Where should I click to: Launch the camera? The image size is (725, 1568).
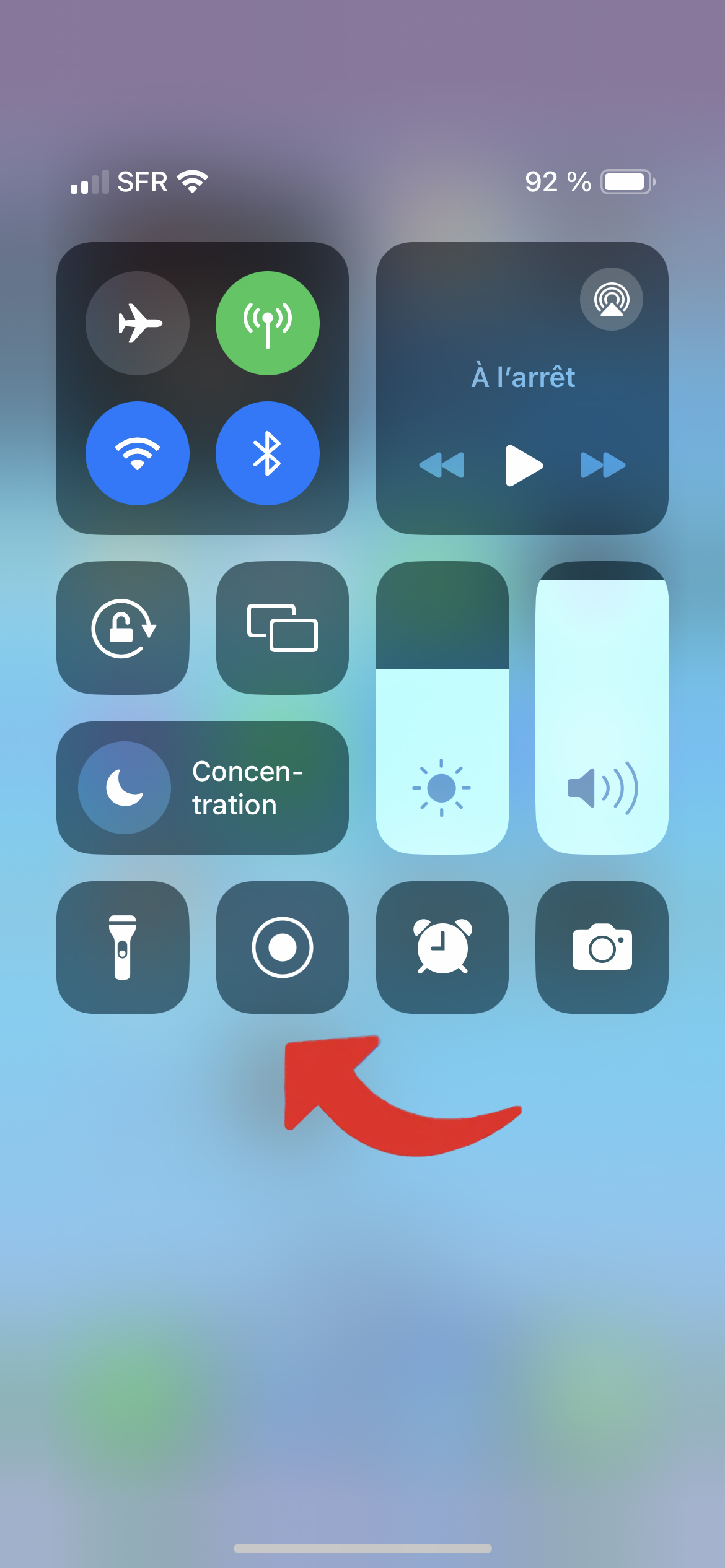pos(602,947)
